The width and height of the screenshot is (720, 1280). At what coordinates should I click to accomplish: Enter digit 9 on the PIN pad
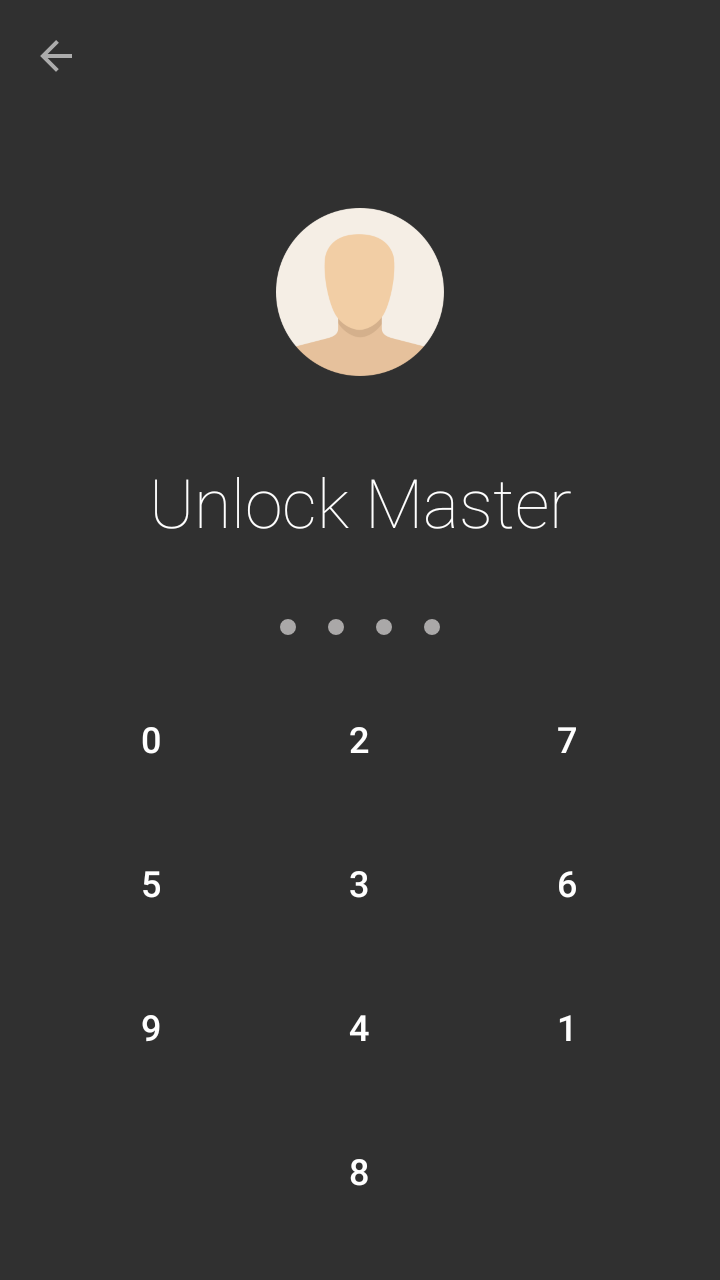[x=151, y=1029]
